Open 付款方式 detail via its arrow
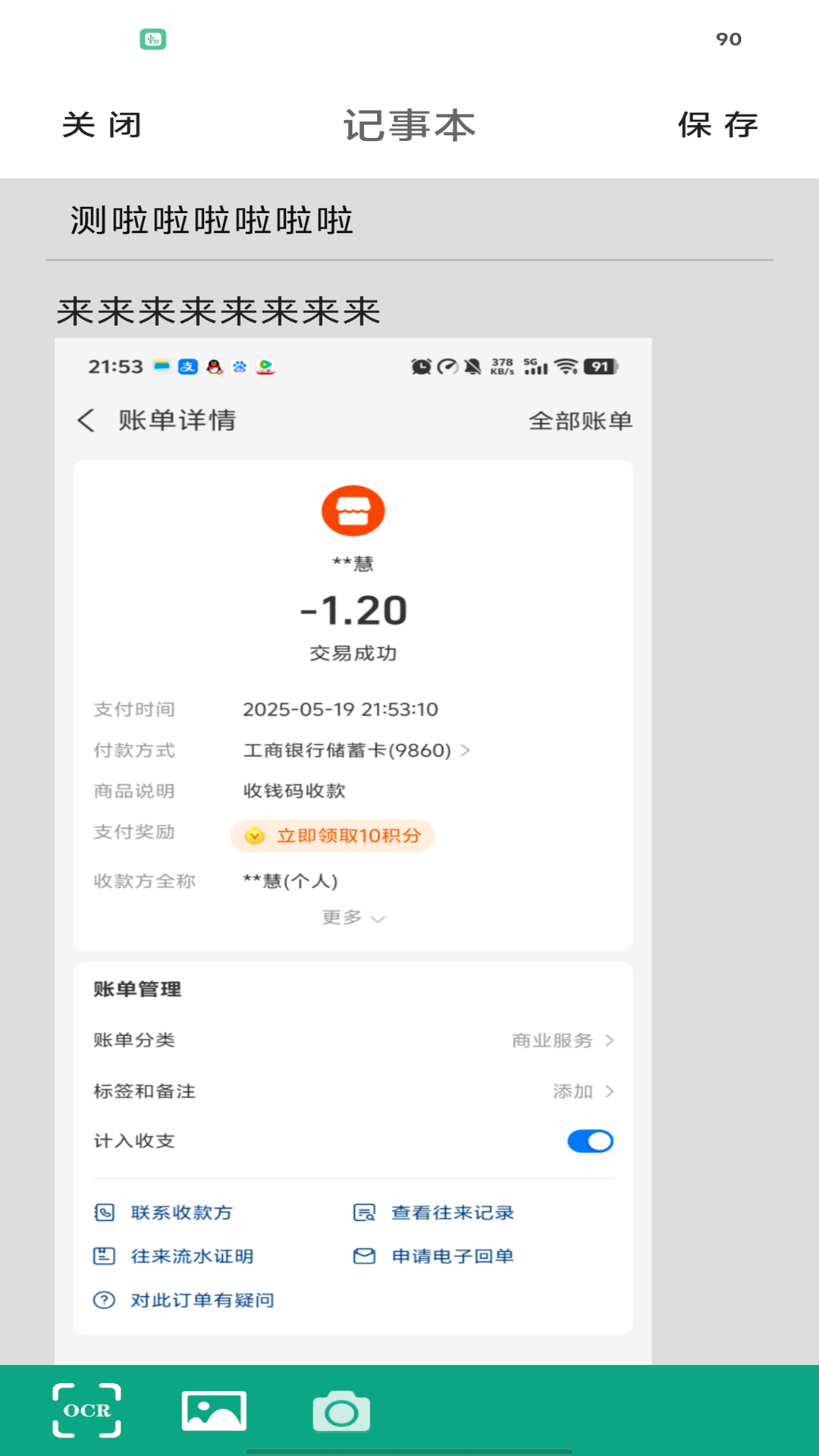 point(465,750)
